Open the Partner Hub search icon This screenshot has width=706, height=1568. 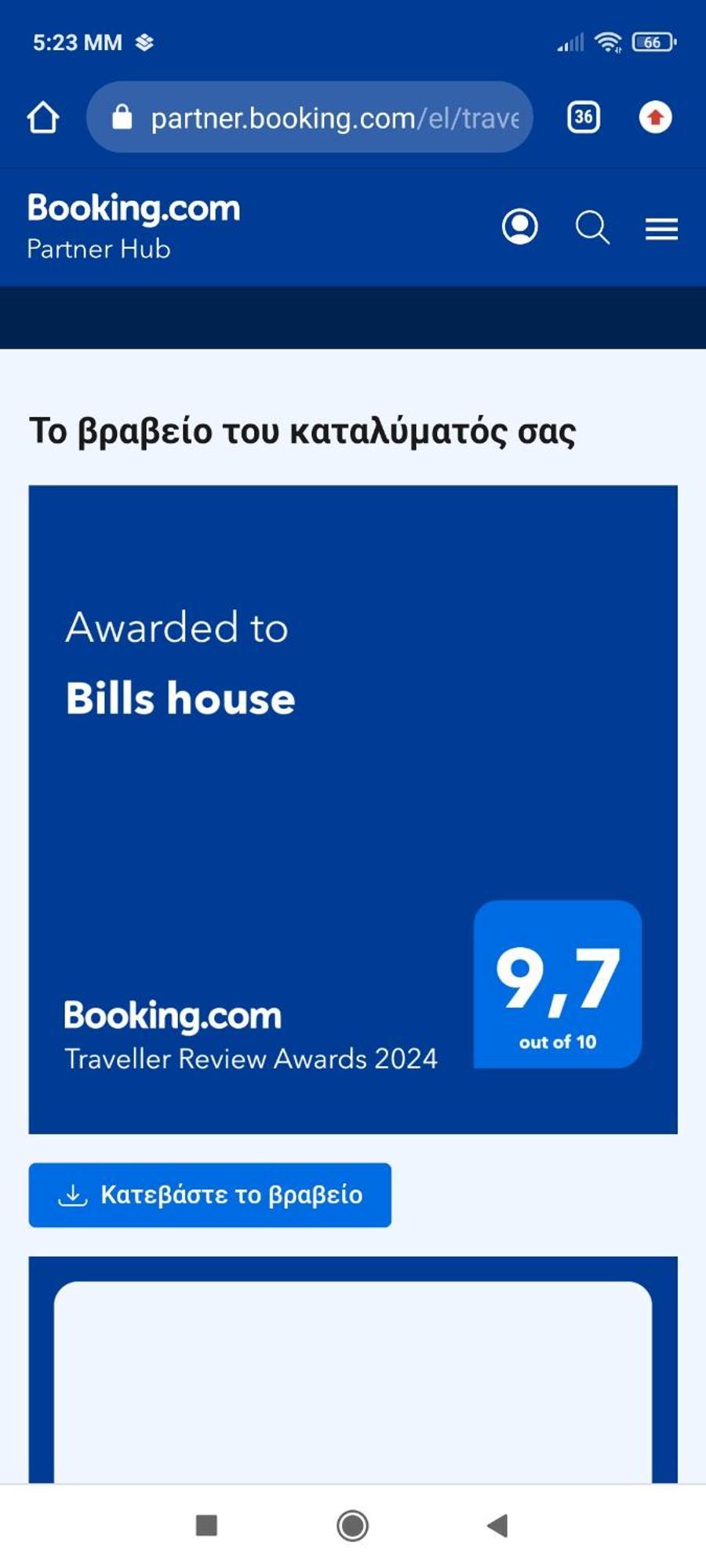click(592, 227)
